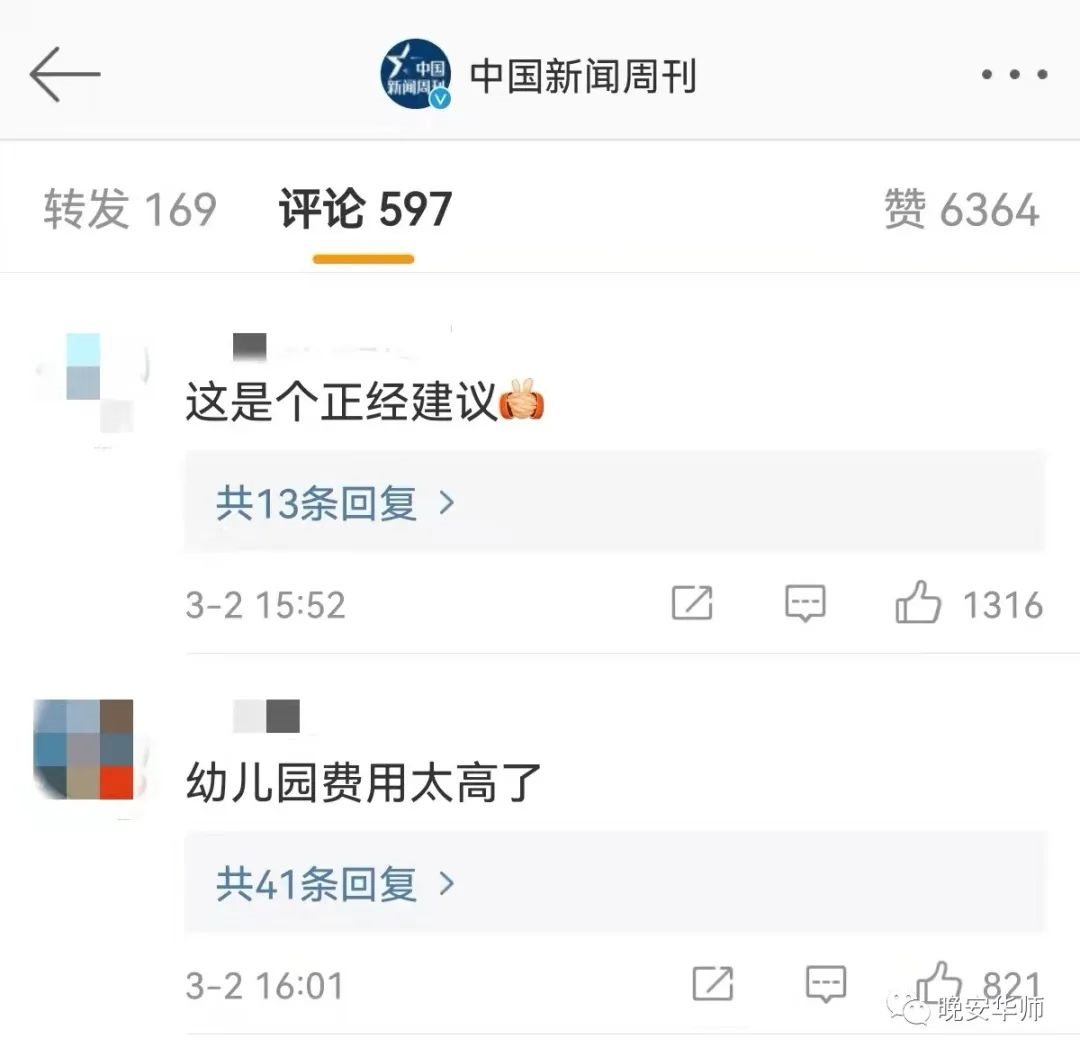Screen dimensions: 1080x1057
Task: Like the 幼儿园费用太高了 comment
Action: (938, 982)
